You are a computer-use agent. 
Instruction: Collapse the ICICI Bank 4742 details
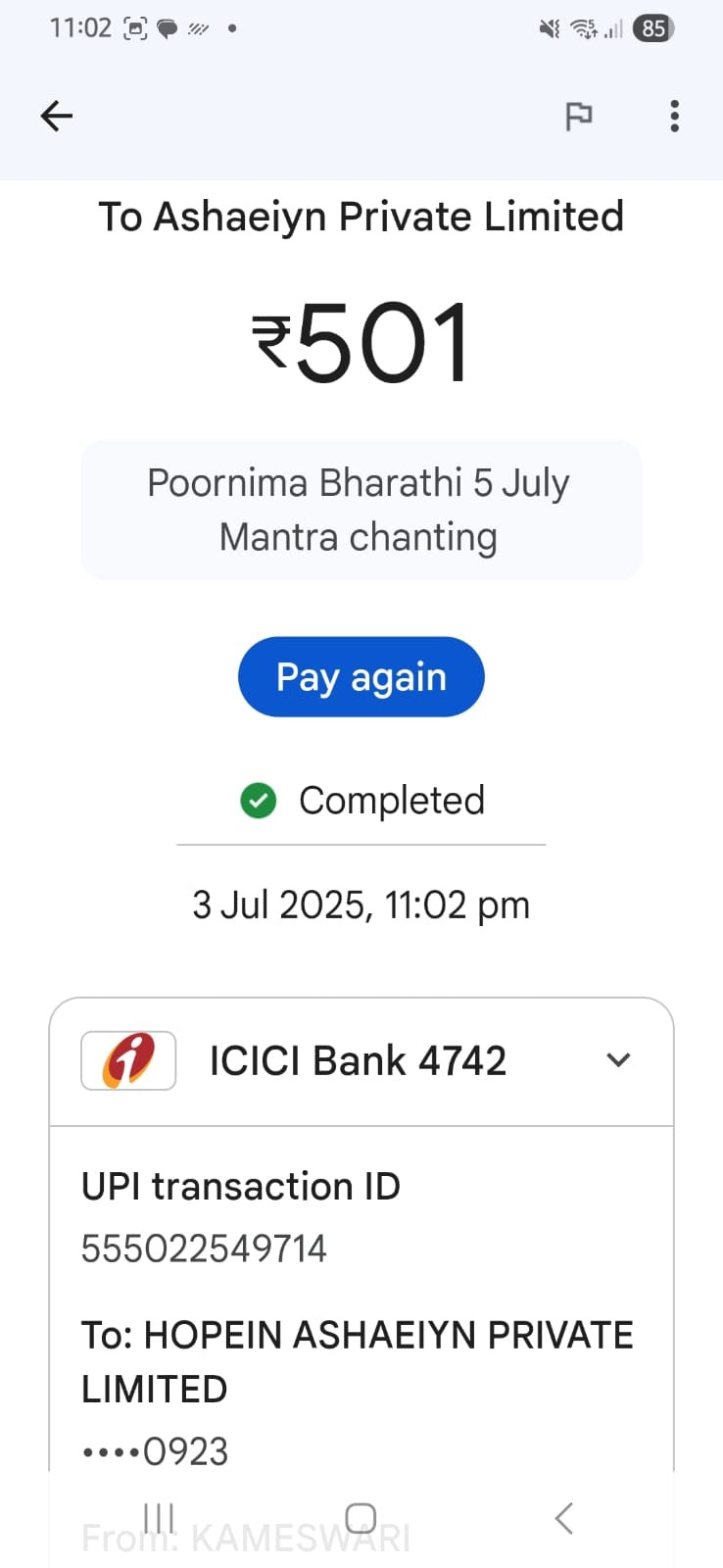pyautogui.click(x=618, y=1060)
